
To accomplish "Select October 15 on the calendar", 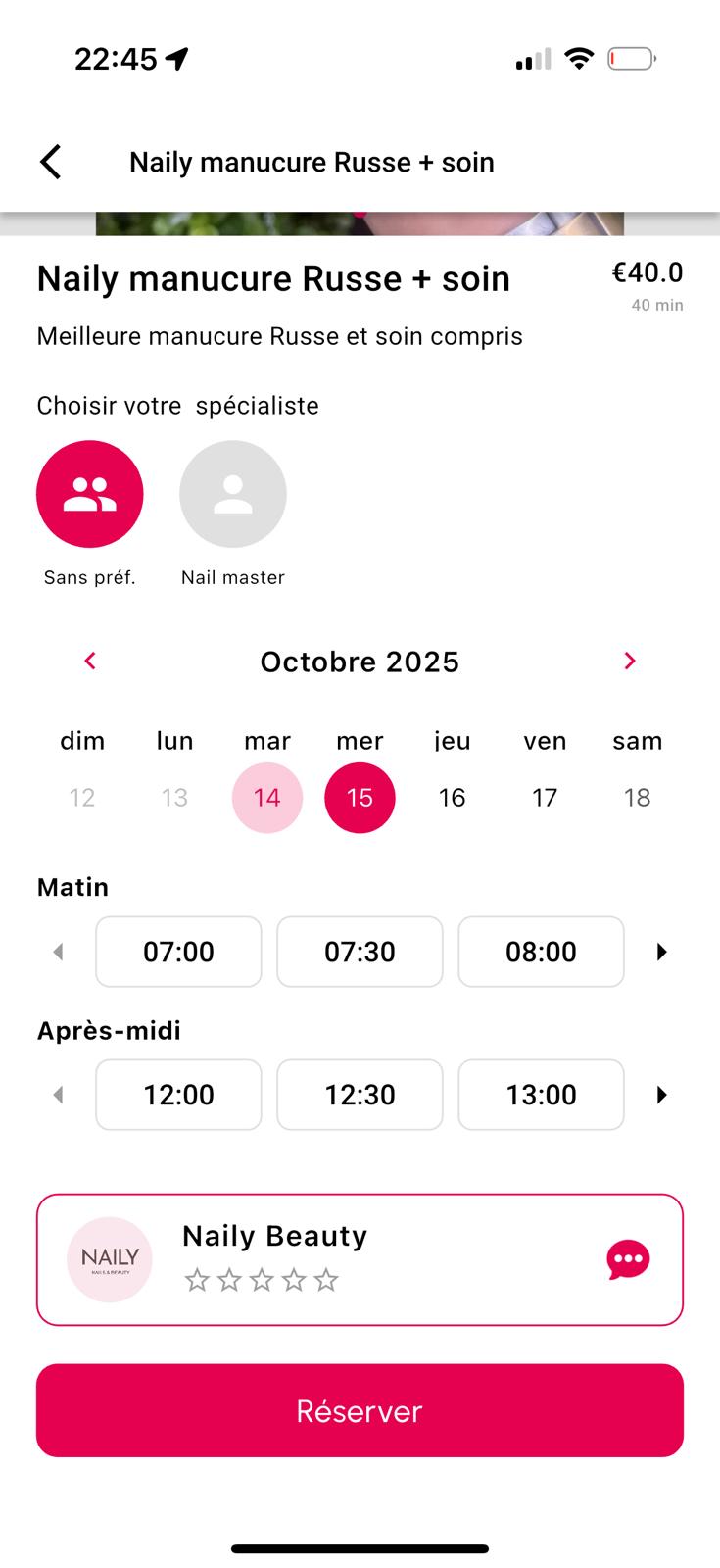I will [x=360, y=797].
